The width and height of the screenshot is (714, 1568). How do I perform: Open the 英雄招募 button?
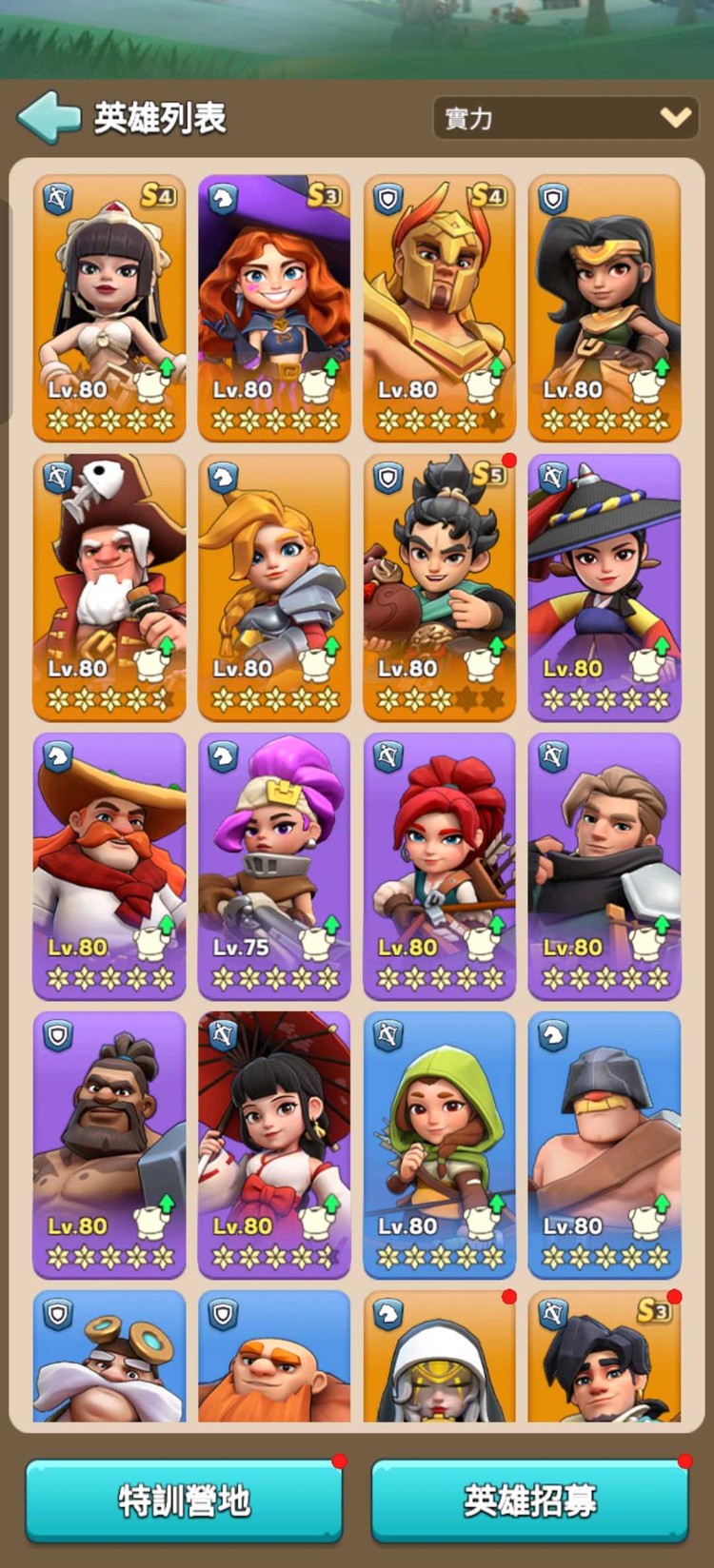(x=529, y=1499)
